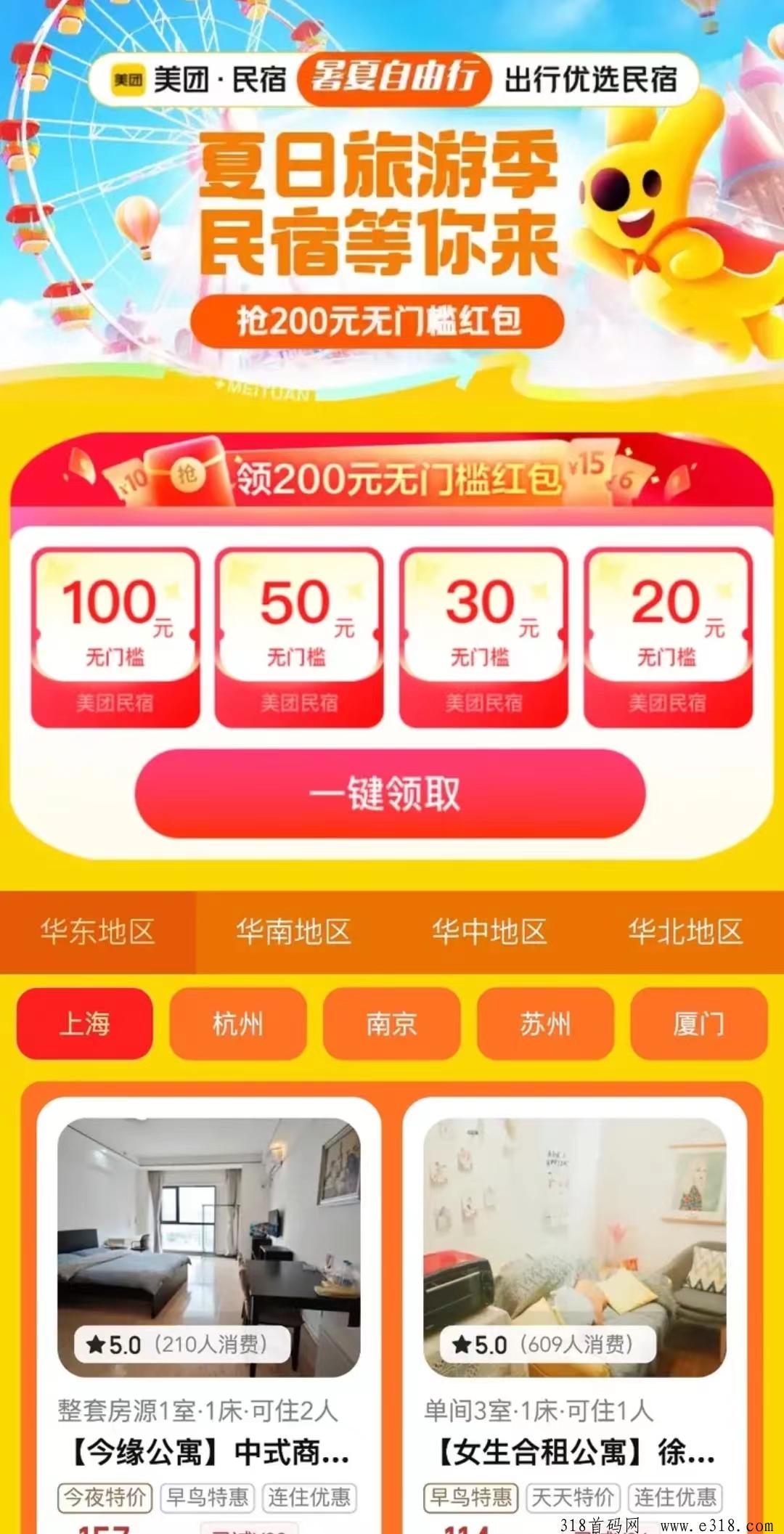Switch to the 华东地区 tab
The height and width of the screenshot is (1534, 784).
(98, 931)
